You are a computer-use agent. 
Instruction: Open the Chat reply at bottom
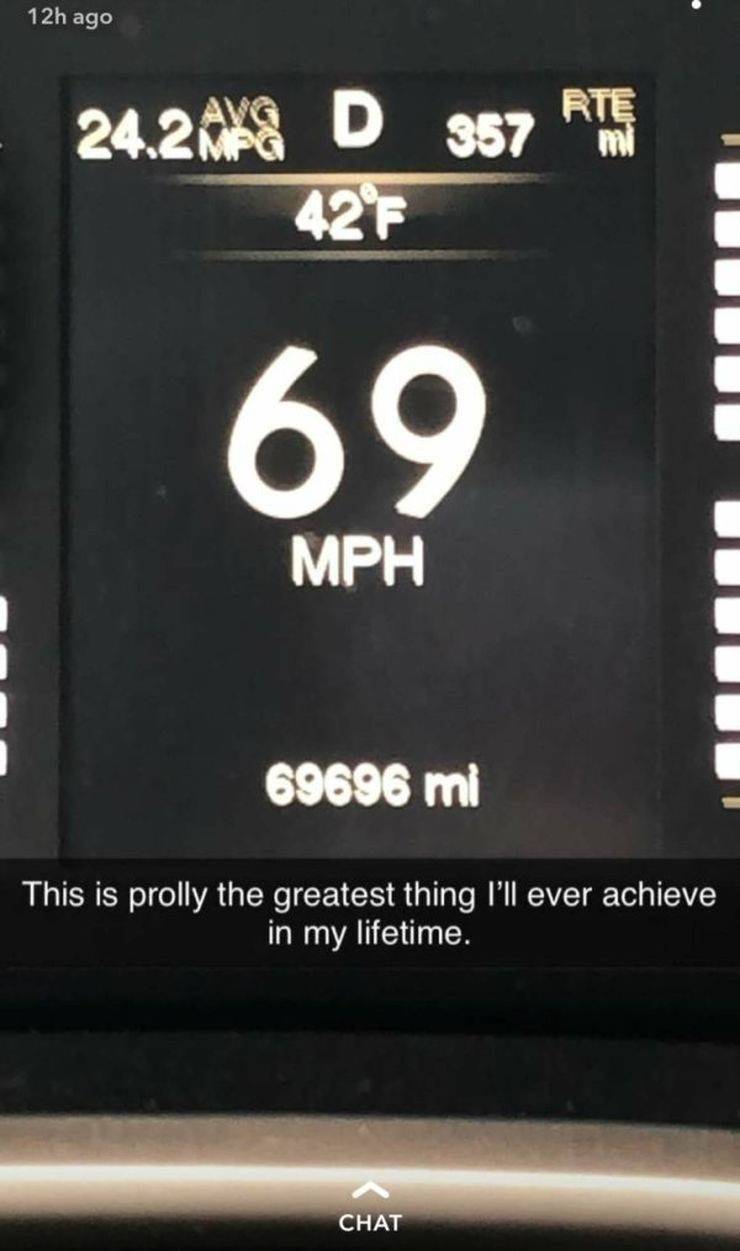tap(370, 1209)
